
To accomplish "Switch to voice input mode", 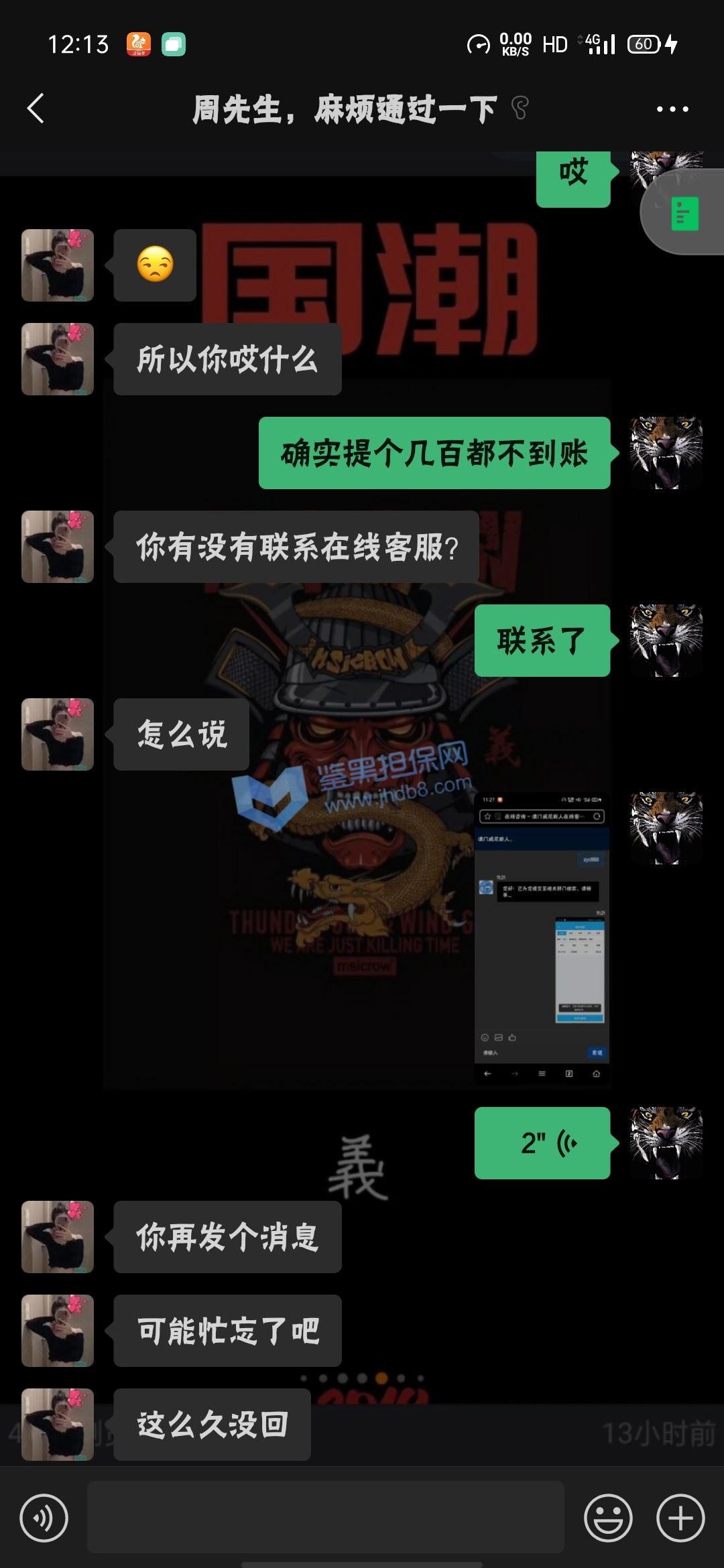I will pyautogui.click(x=44, y=1518).
